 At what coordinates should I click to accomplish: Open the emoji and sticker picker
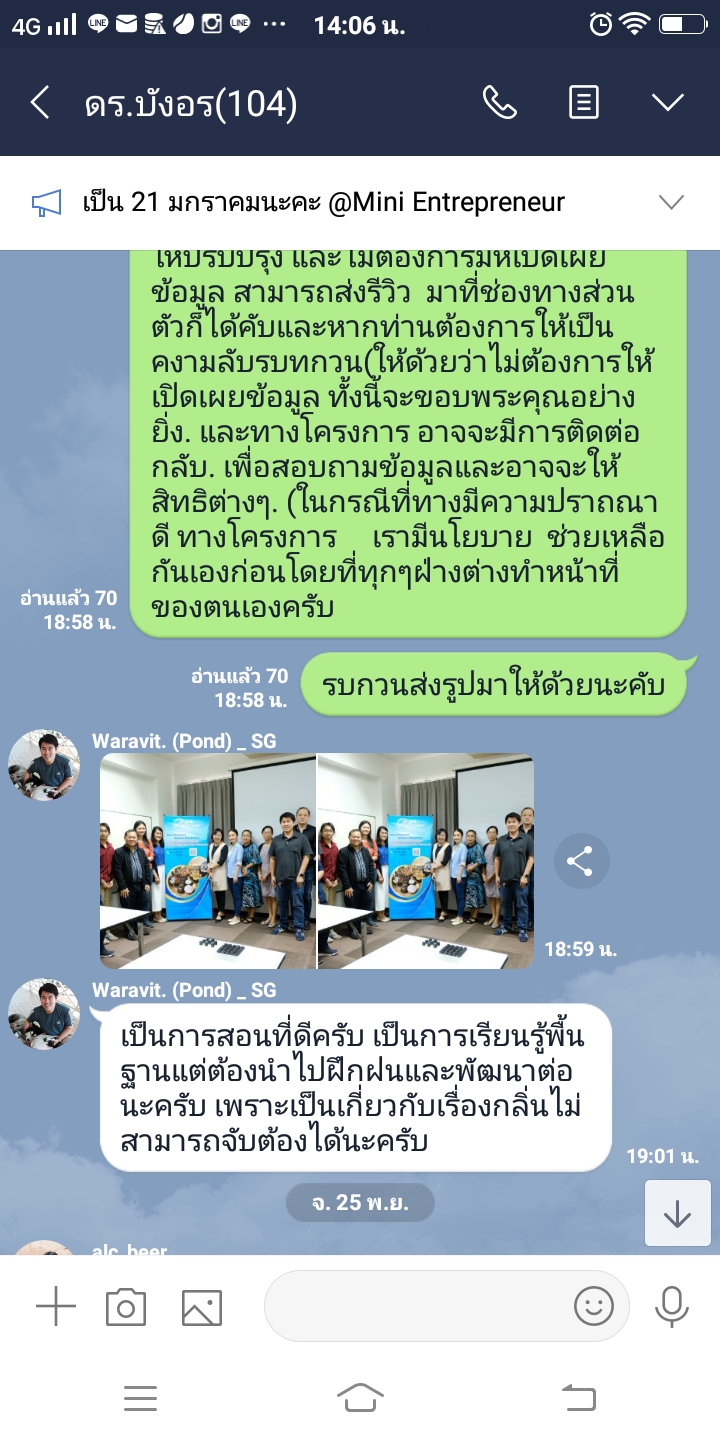coord(593,1306)
